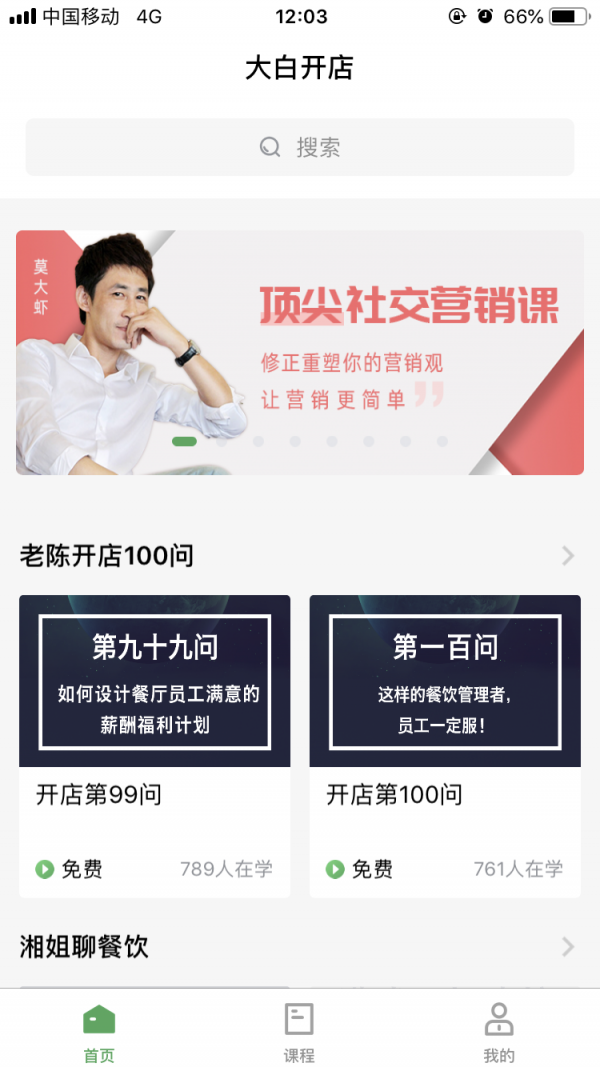Expand the 湘姐聊餐饮 section arrow

coord(568,946)
